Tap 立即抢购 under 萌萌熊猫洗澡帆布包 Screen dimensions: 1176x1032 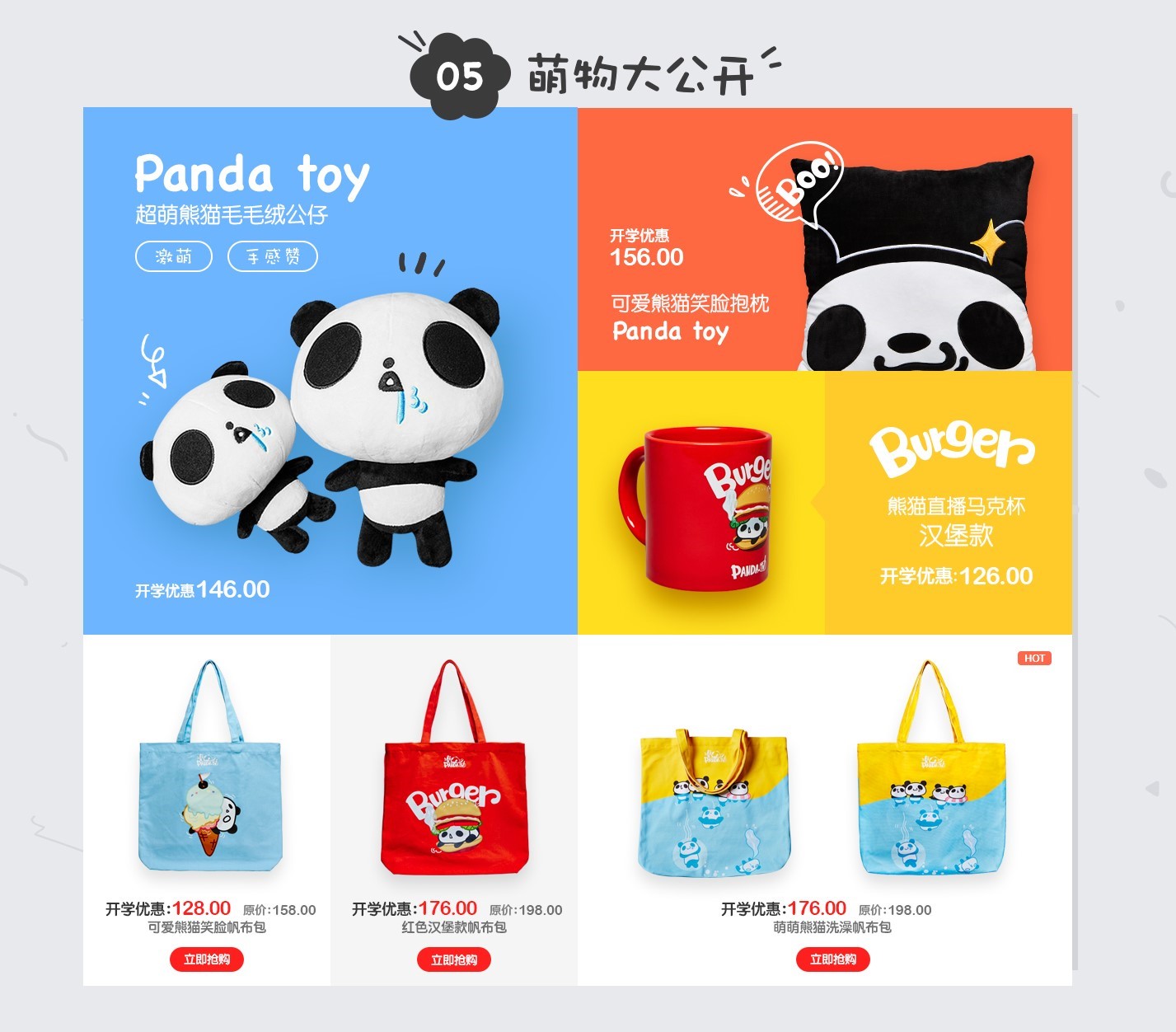point(832,959)
